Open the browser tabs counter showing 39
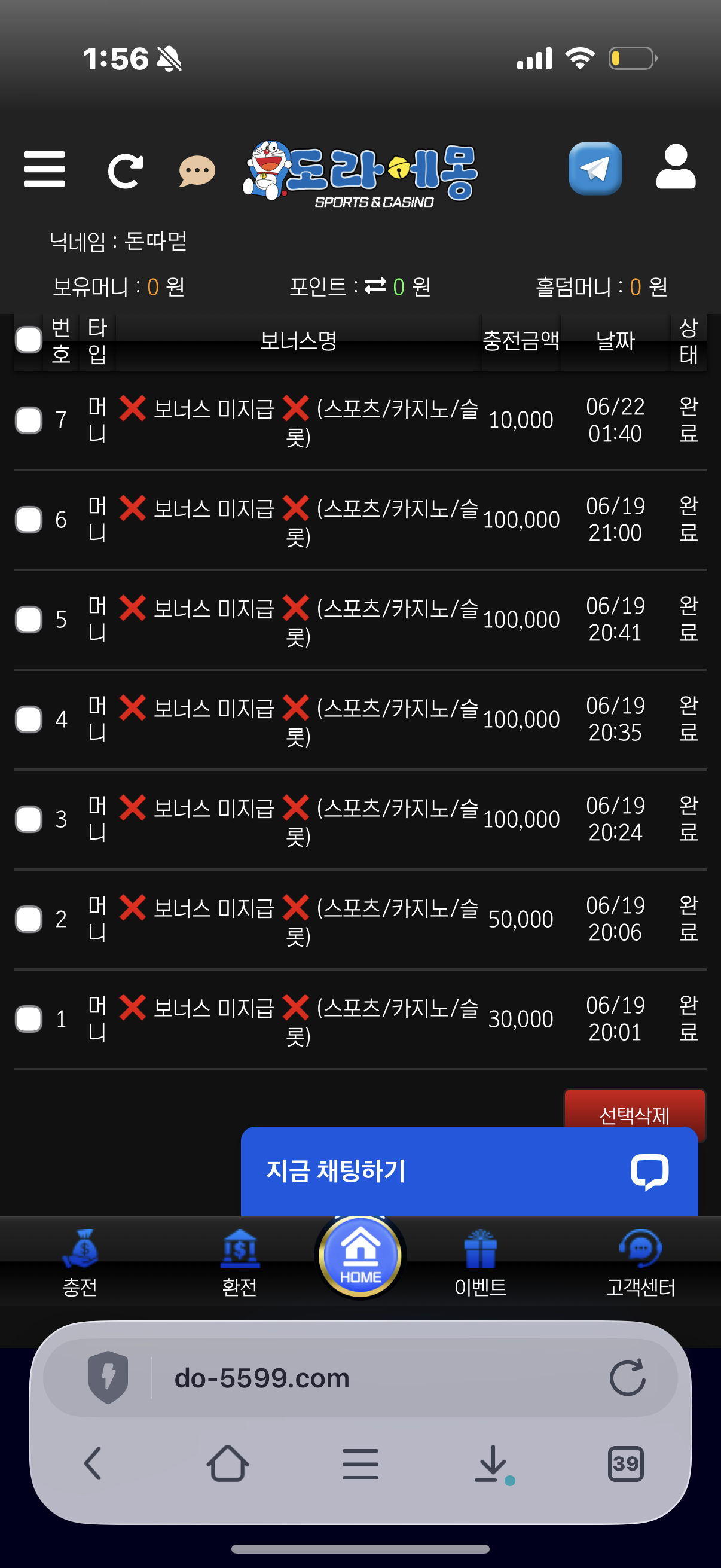 click(x=625, y=1463)
